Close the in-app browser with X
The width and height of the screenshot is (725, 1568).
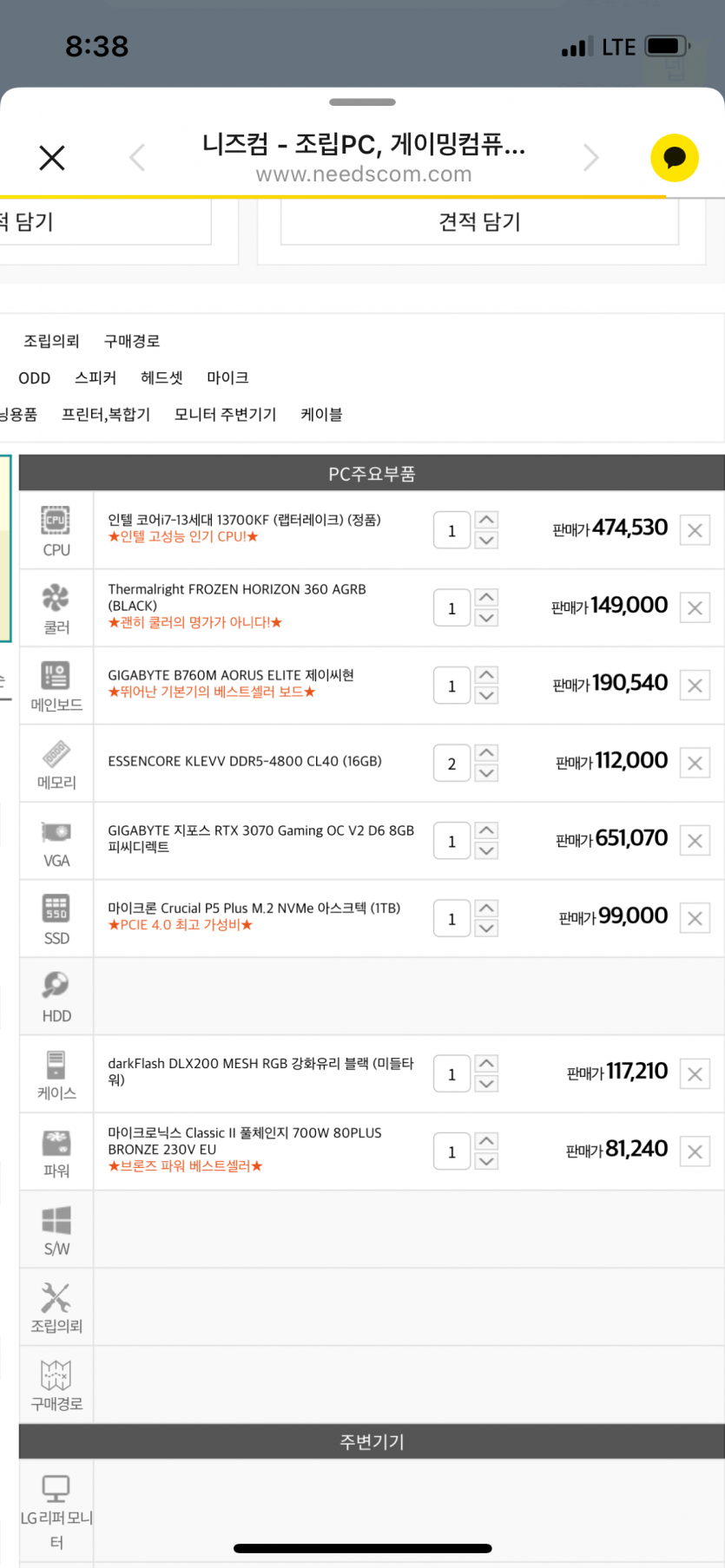[52, 158]
